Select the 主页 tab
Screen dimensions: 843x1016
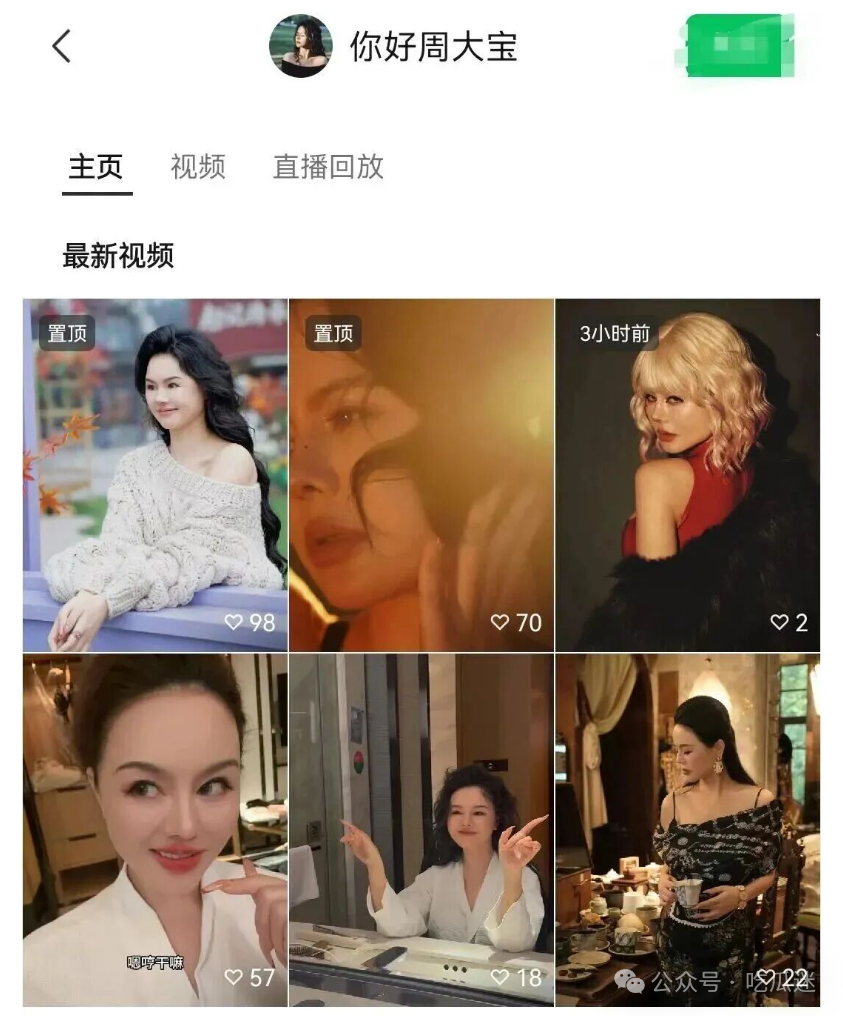click(96, 167)
